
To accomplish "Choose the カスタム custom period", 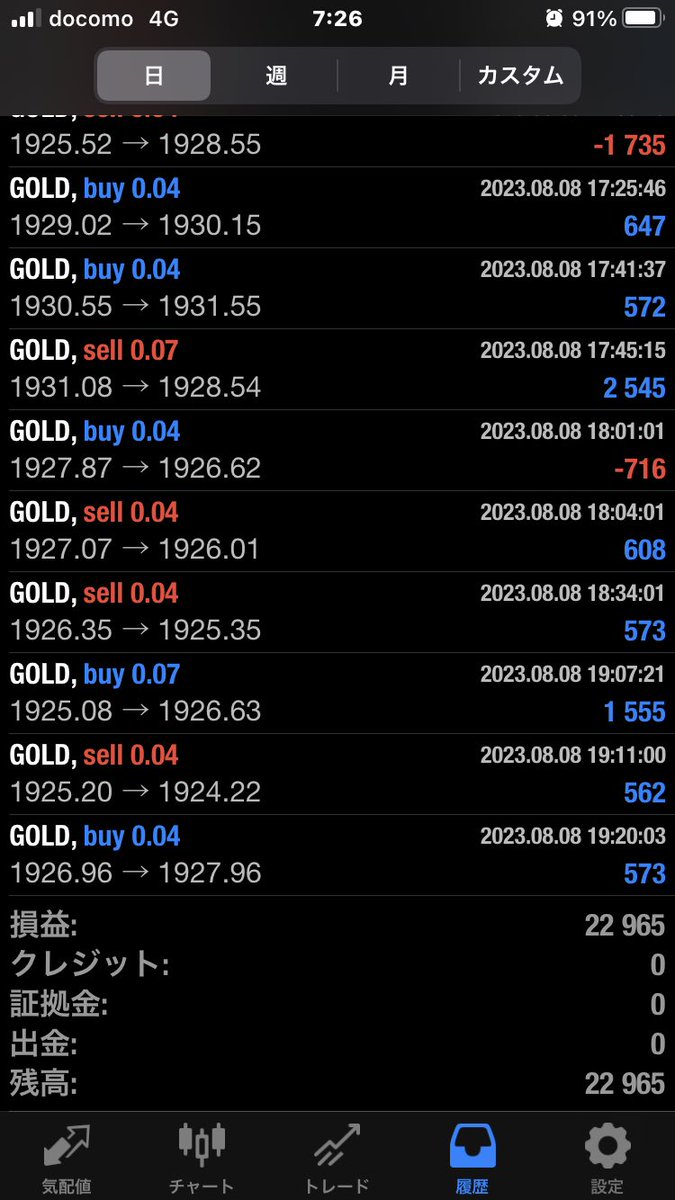I will tap(520, 76).
